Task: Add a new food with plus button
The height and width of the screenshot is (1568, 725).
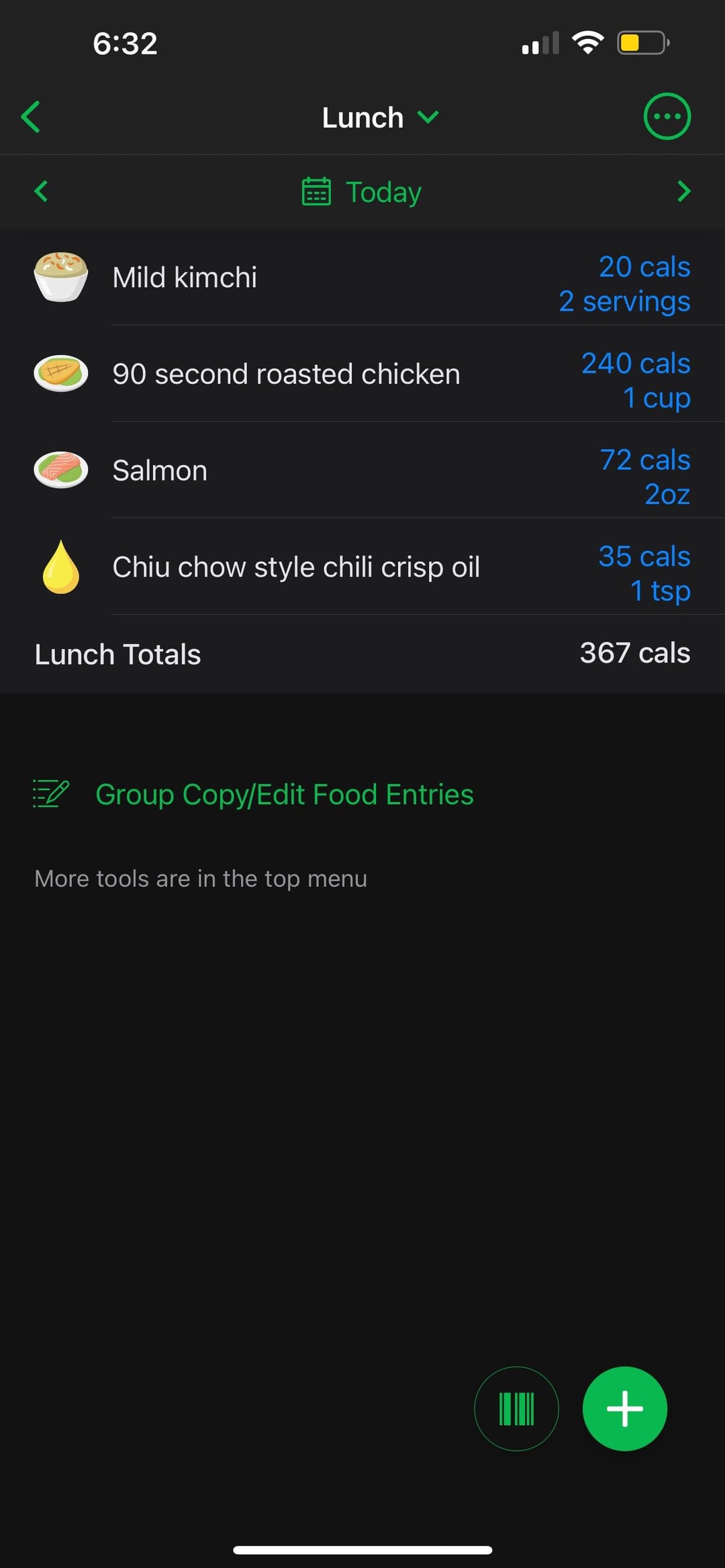Action: point(624,1408)
